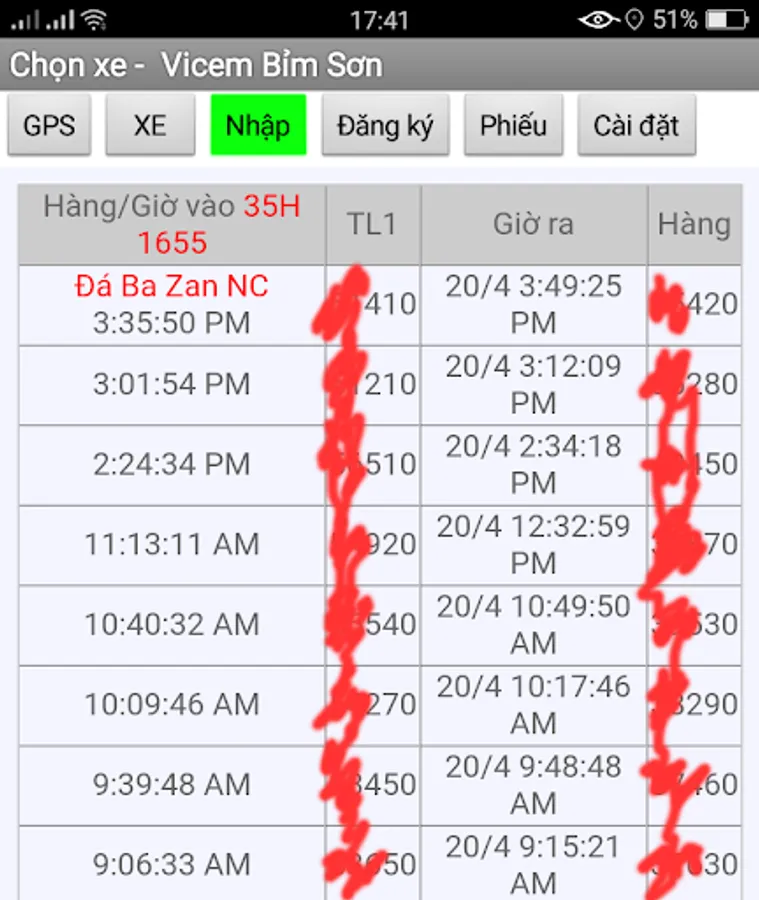Tap the GPS button
The width and height of the screenshot is (759, 900).
(x=49, y=126)
